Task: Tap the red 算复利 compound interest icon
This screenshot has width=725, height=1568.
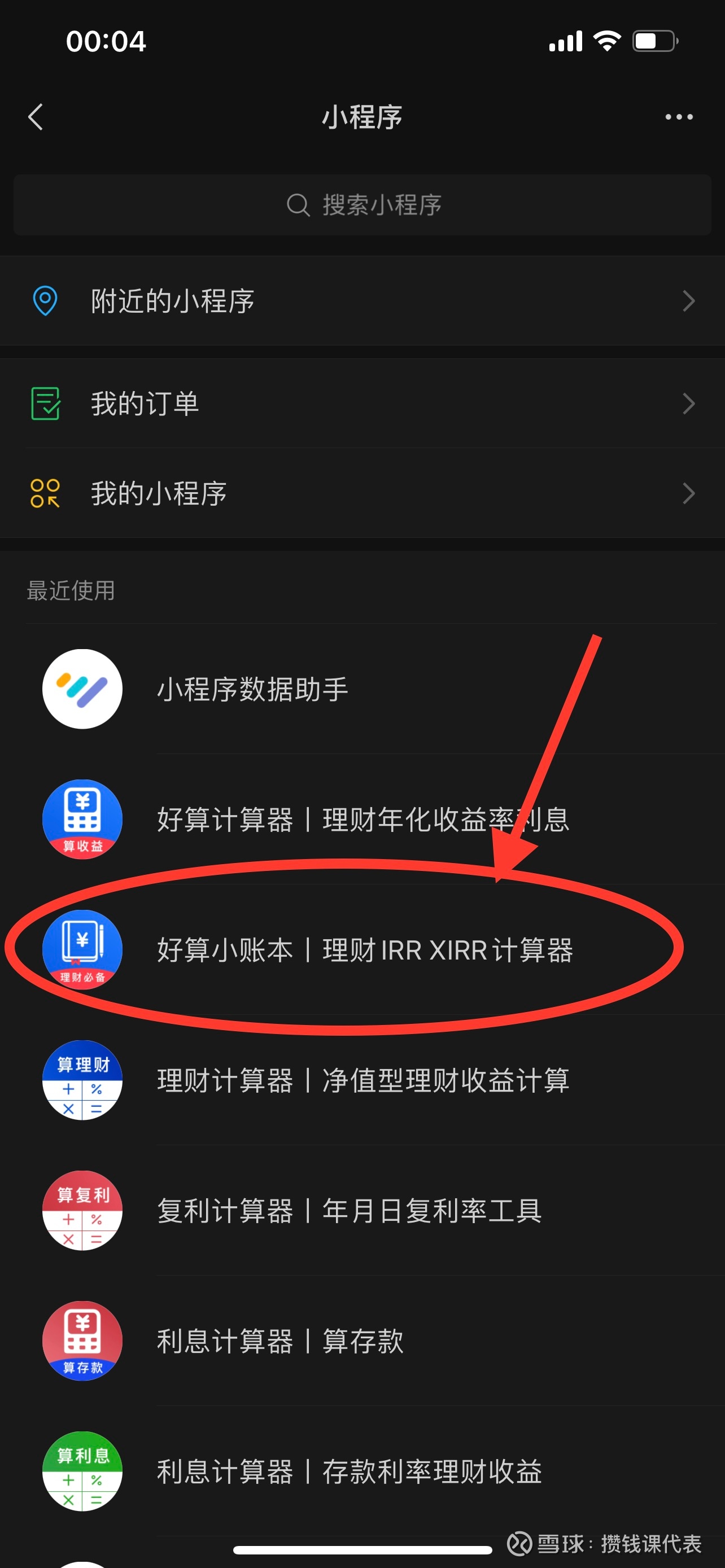Action: tap(82, 1211)
